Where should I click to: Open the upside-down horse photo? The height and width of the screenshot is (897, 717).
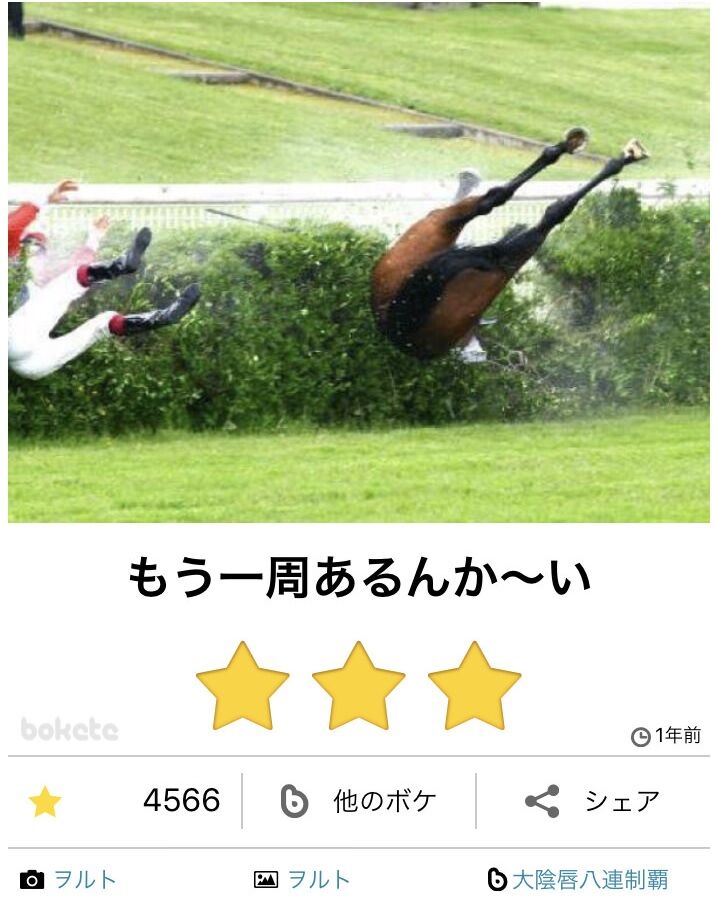click(x=359, y=262)
